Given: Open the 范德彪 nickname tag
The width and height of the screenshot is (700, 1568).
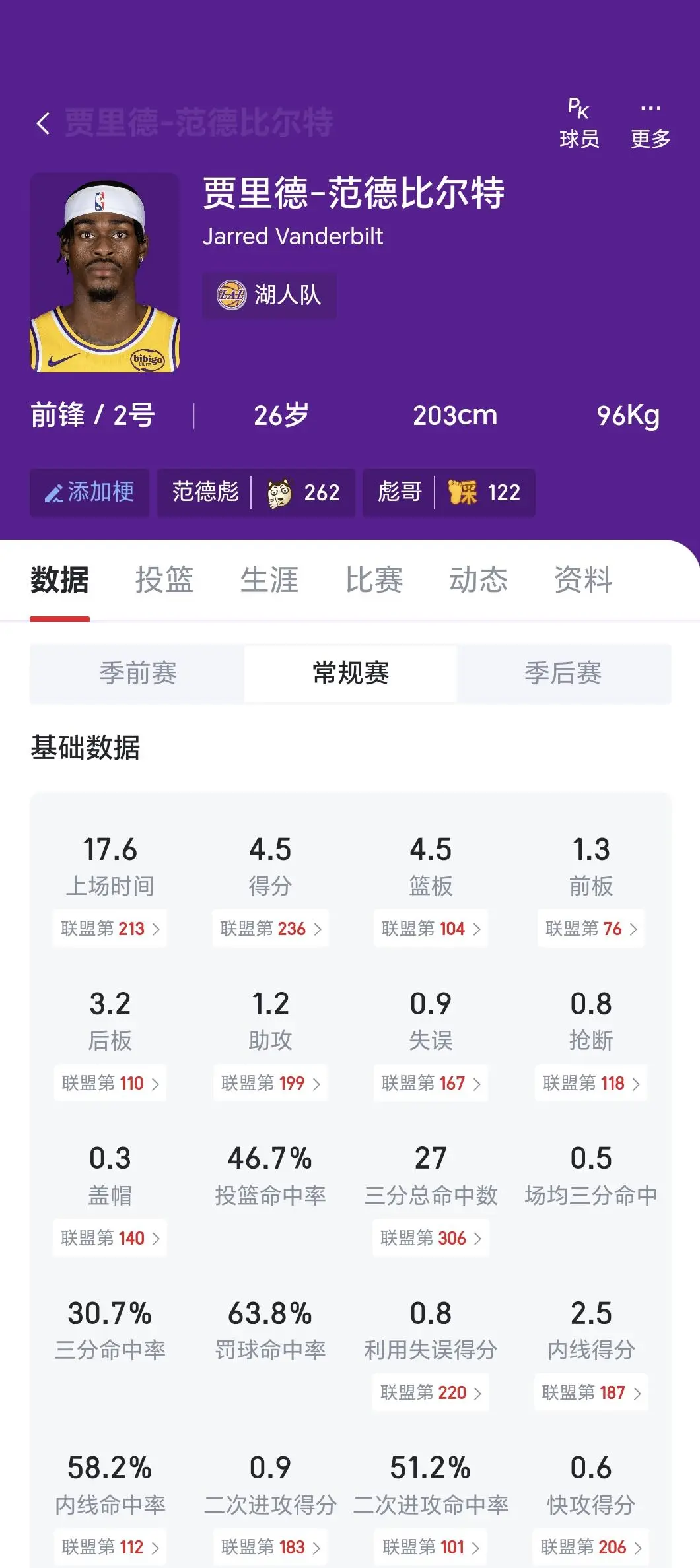Looking at the screenshot, I should click(205, 493).
